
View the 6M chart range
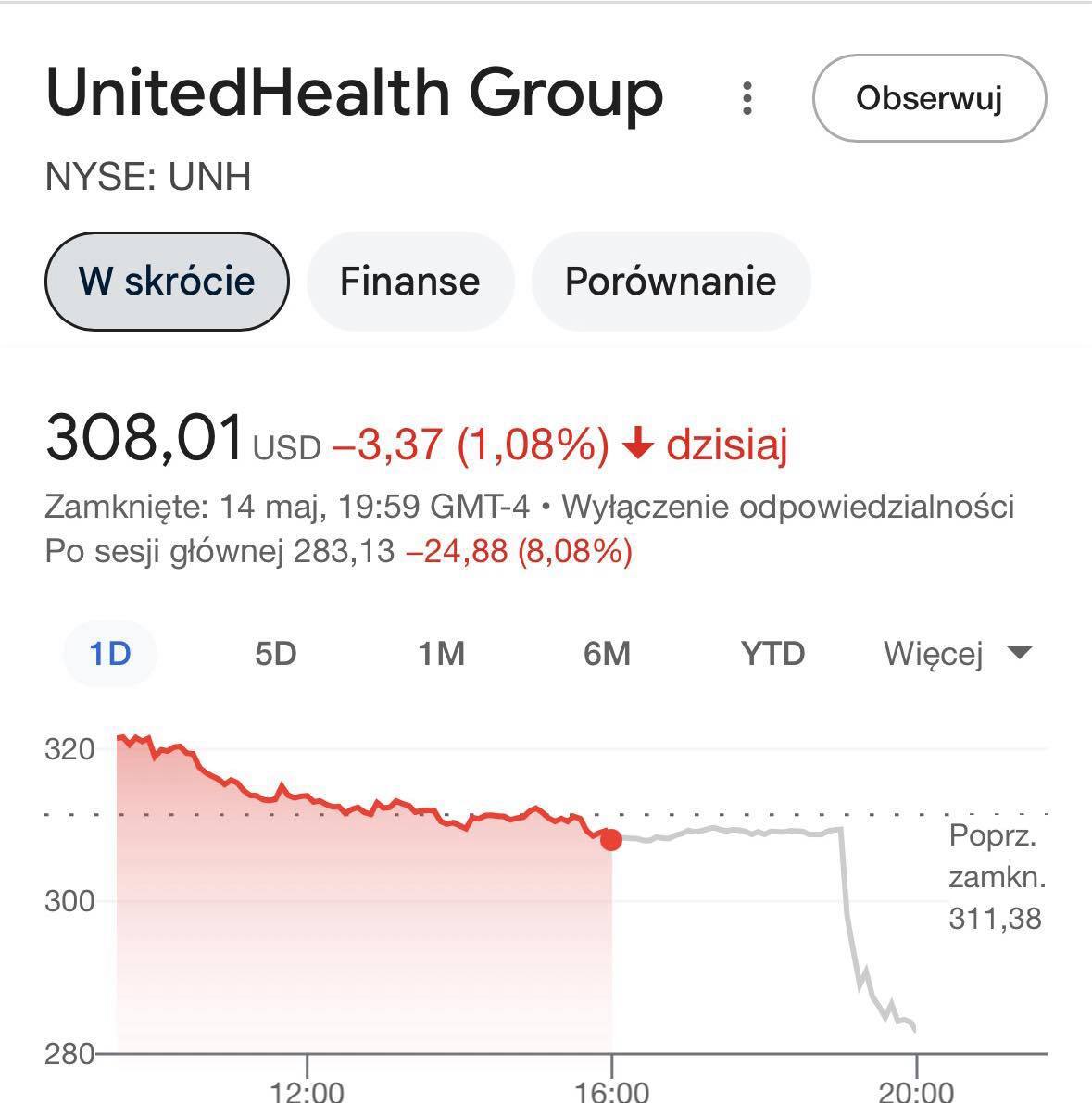point(607,654)
